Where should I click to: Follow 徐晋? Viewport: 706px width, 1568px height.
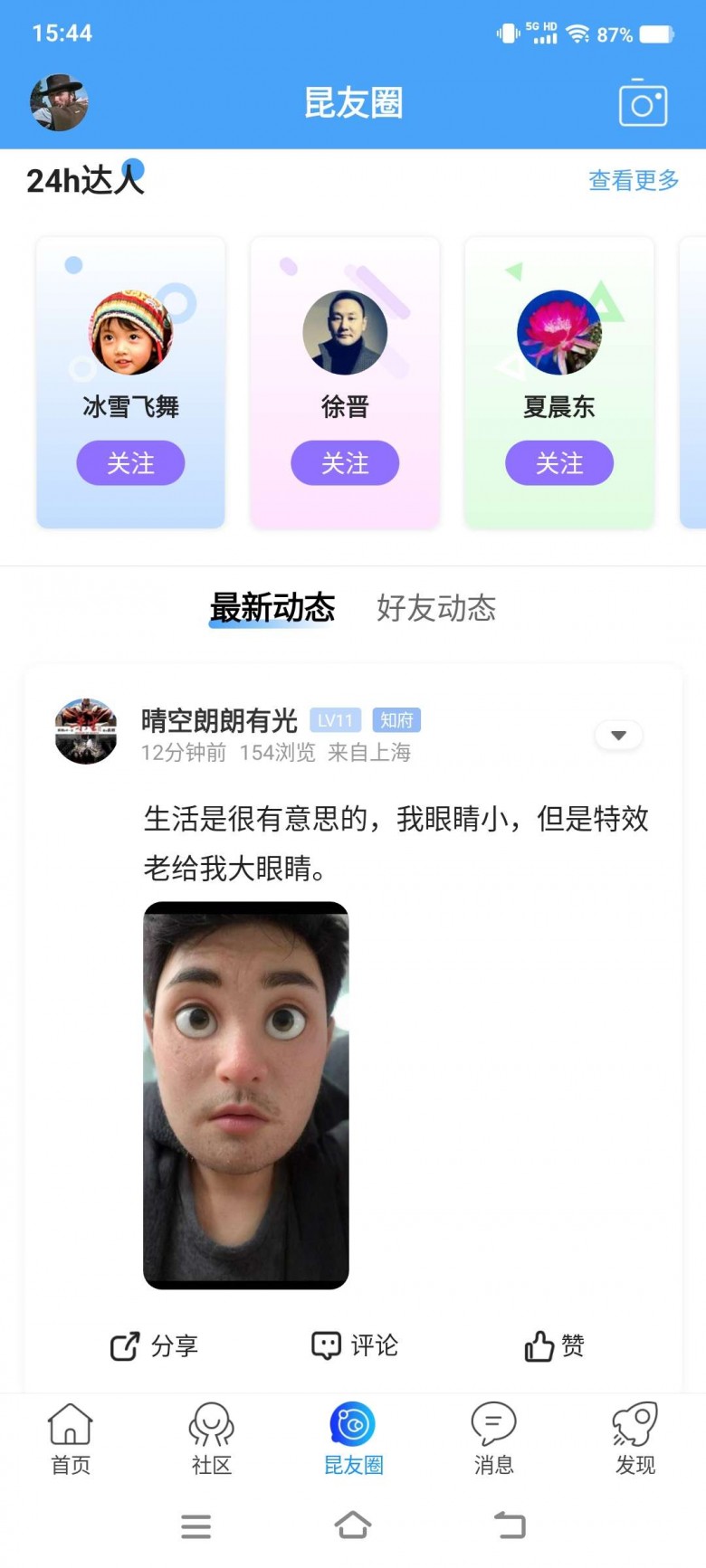click(x=345, y=463)
